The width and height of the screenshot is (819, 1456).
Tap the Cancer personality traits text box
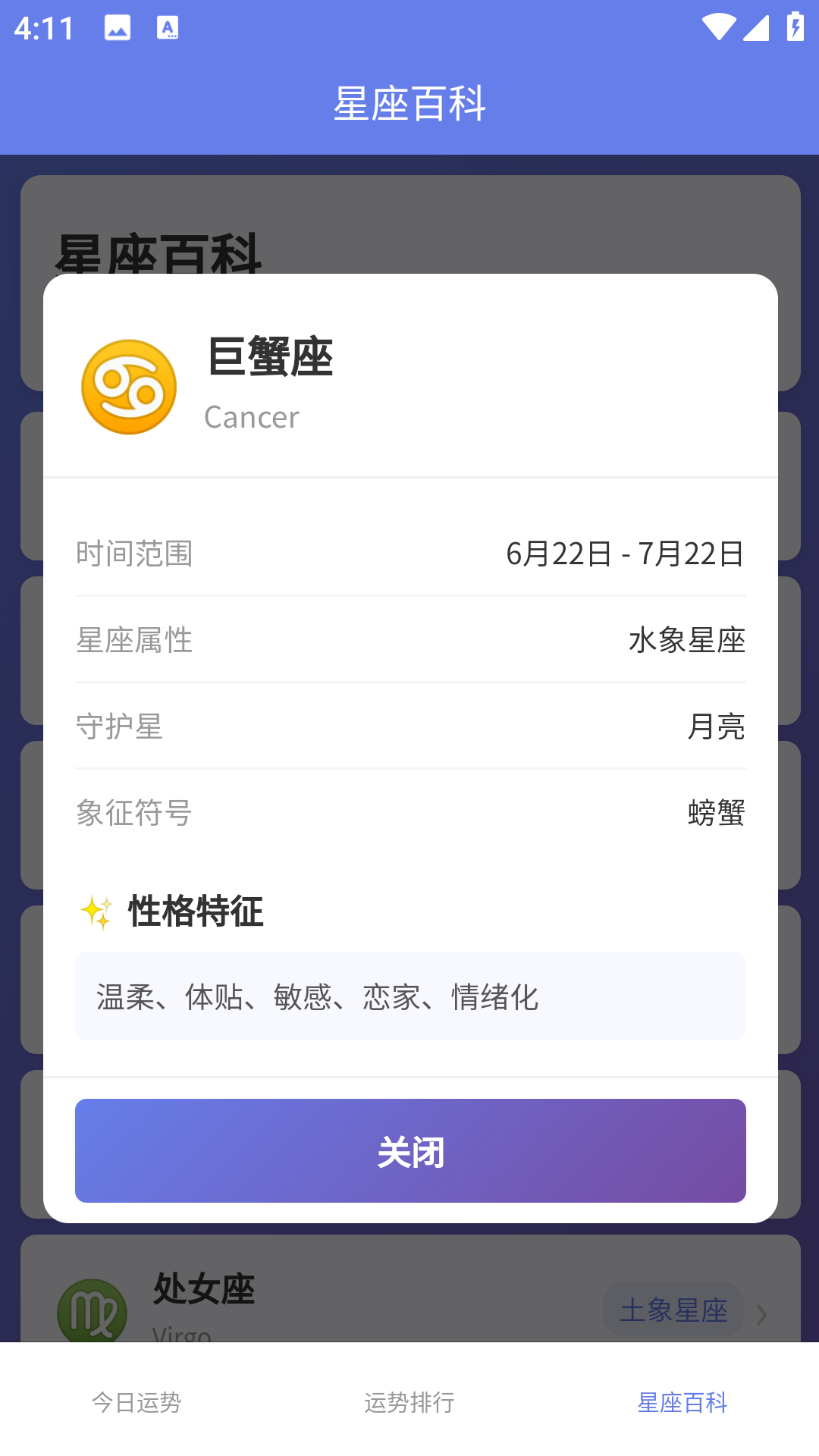tap(409, 996)
